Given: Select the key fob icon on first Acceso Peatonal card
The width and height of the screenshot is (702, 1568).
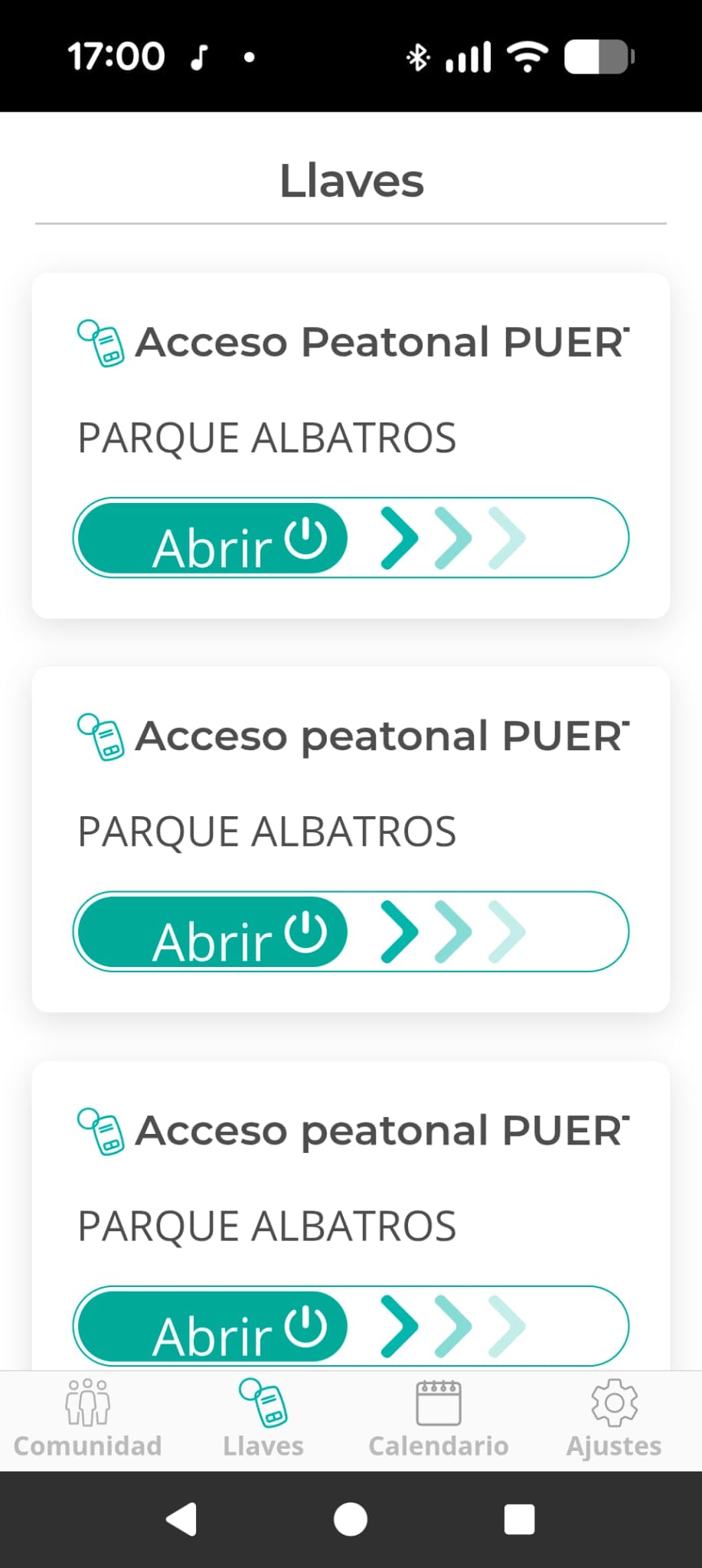Looking at the screenshot, I should [x=102, y=344].
